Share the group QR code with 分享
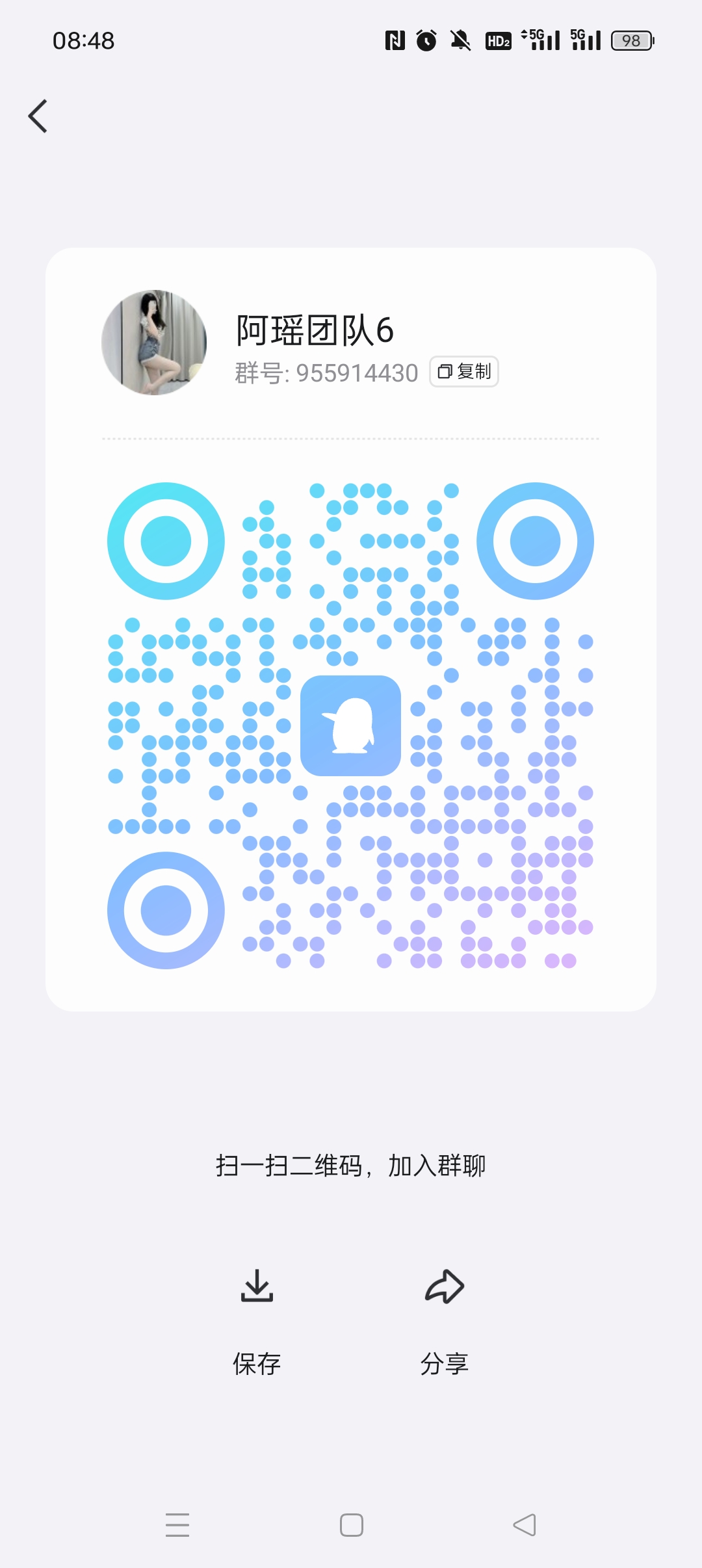This screenshot has width=702, height=1568. (445, 1321)
